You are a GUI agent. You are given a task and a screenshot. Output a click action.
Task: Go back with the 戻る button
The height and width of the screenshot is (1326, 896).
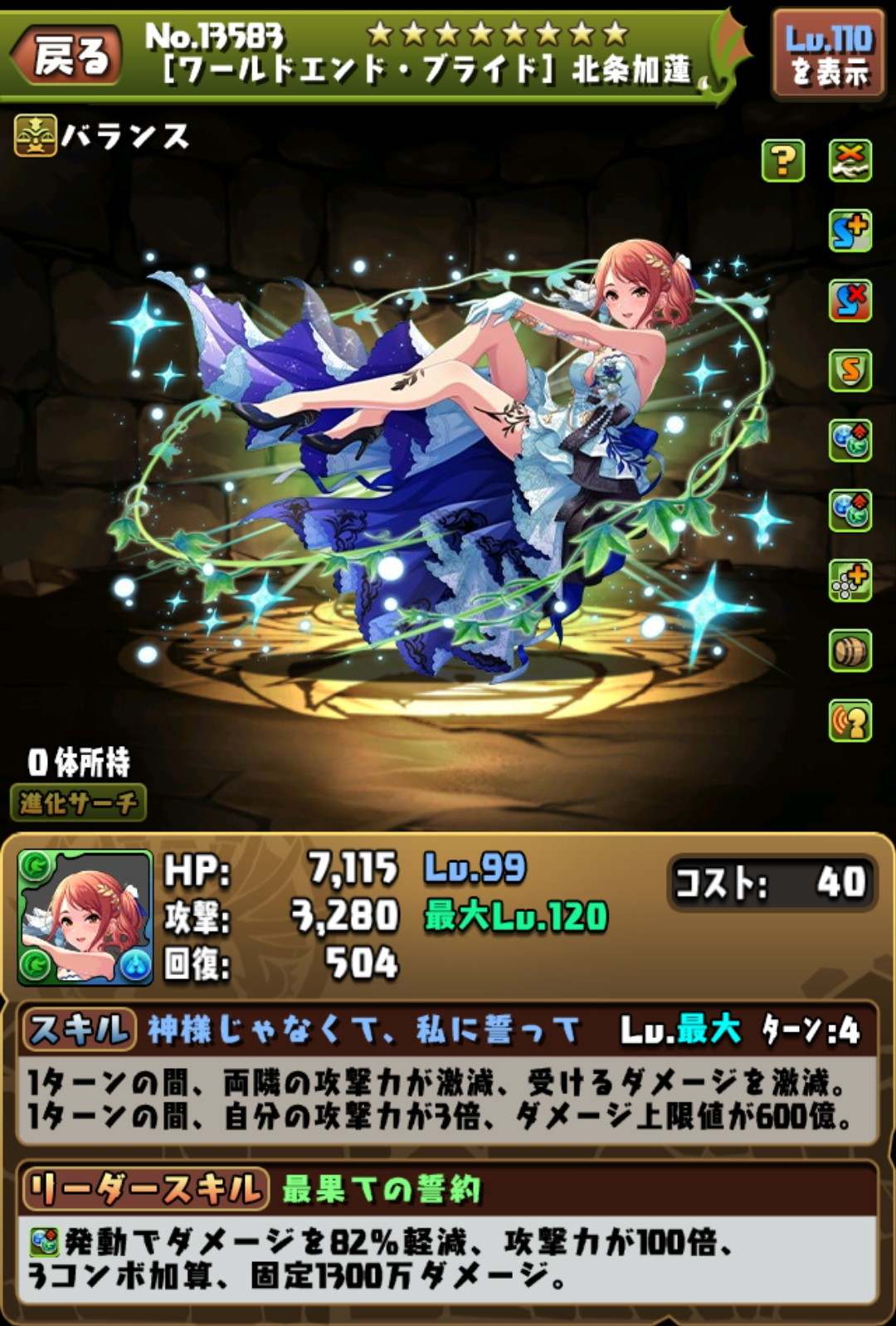coord(68,55)
